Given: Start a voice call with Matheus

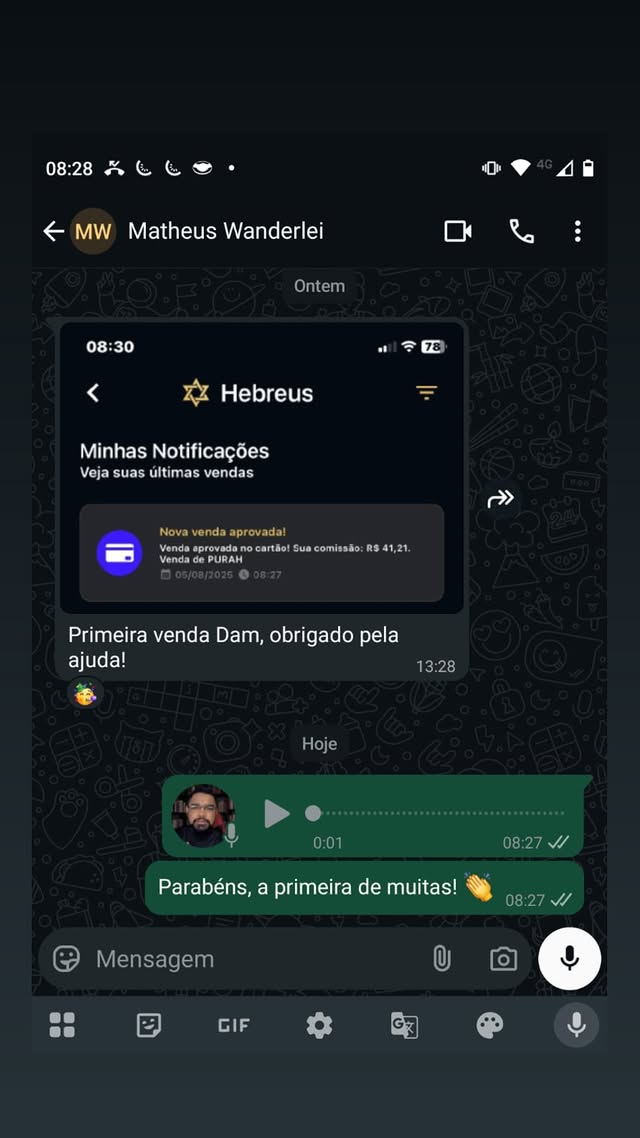Looking at the screenshot, I should (521, 231).
